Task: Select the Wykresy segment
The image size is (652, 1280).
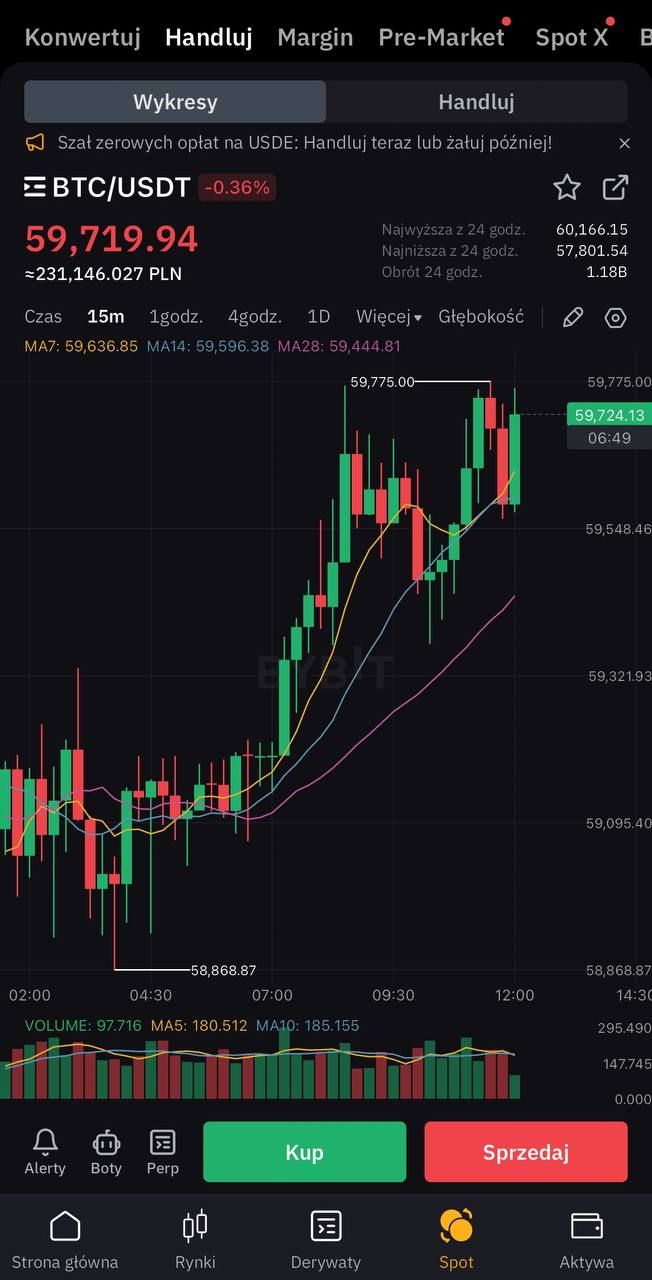Action: click(175, 101)
